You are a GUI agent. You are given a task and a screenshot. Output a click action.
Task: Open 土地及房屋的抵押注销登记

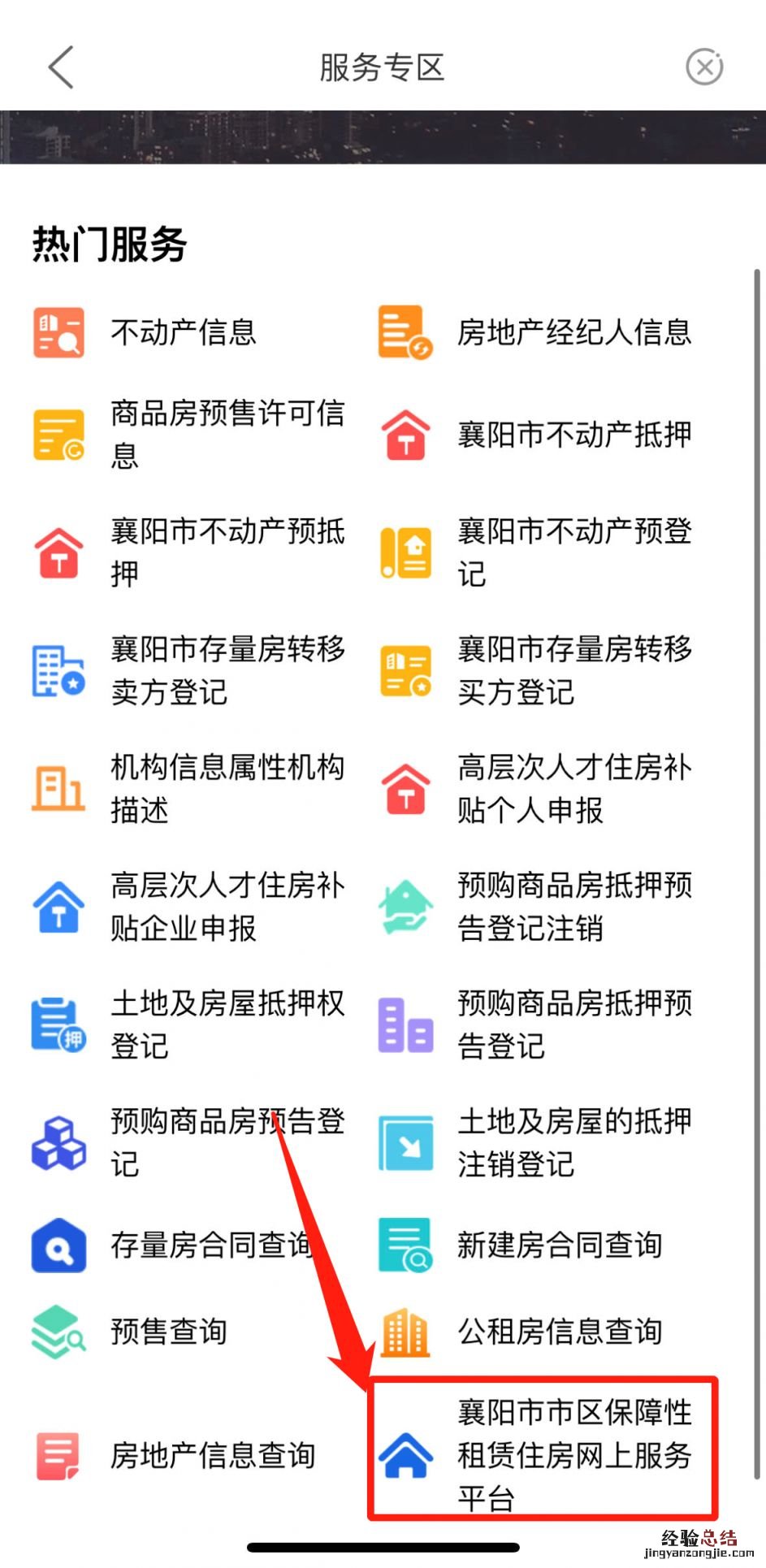573,1142
